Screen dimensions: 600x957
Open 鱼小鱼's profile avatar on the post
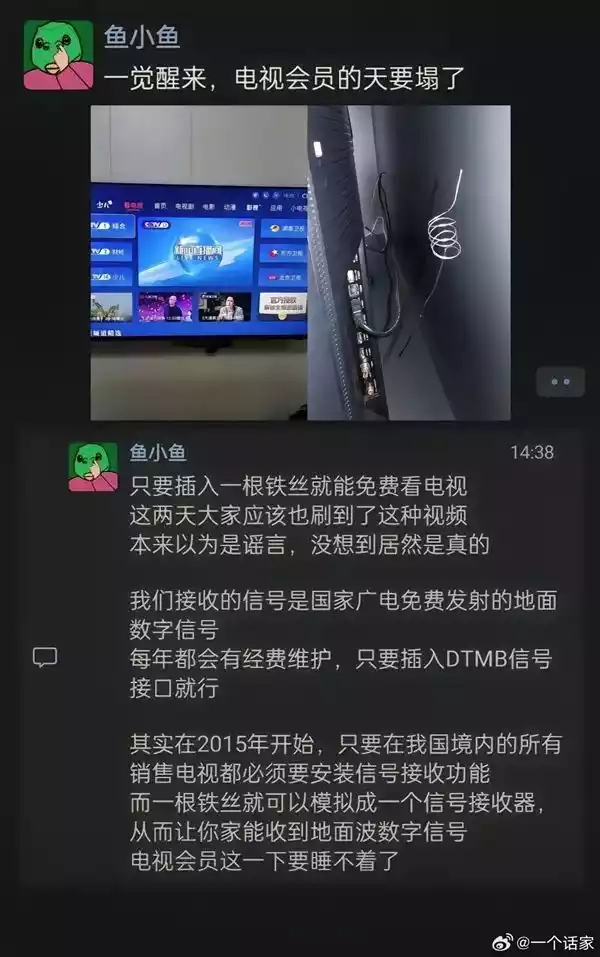[x=59, y=55]
